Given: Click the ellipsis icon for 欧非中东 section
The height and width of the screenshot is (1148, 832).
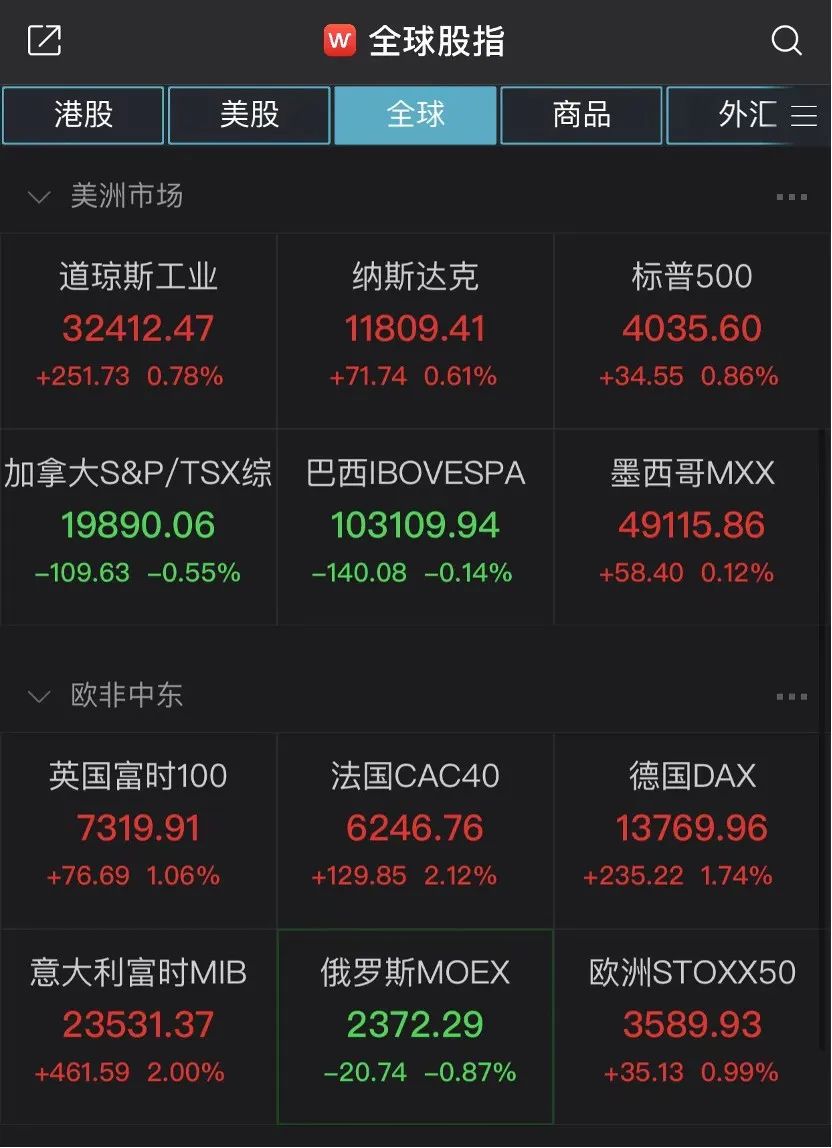Looking at the screenshot, I should pos(791,695).
